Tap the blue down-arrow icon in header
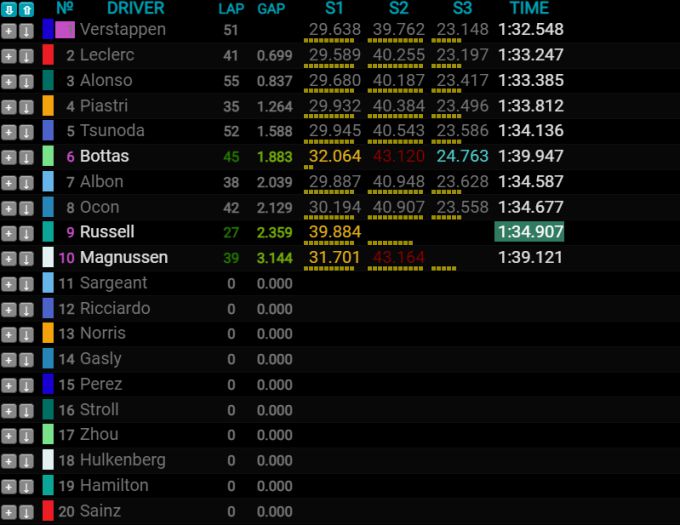 pos(8,8)
